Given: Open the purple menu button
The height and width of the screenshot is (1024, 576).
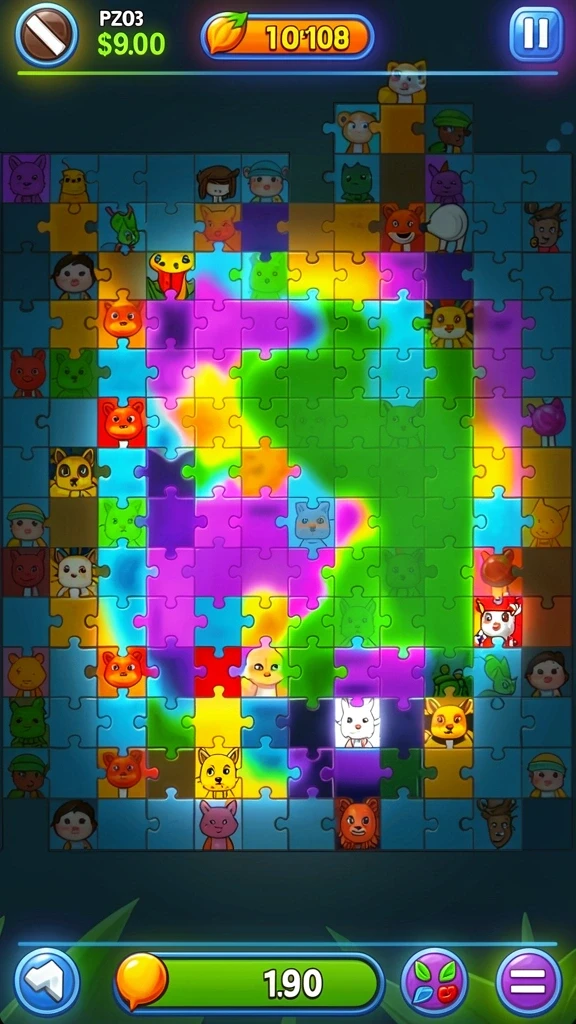Looking at the screenshot, I should click(x=528, y=982).
